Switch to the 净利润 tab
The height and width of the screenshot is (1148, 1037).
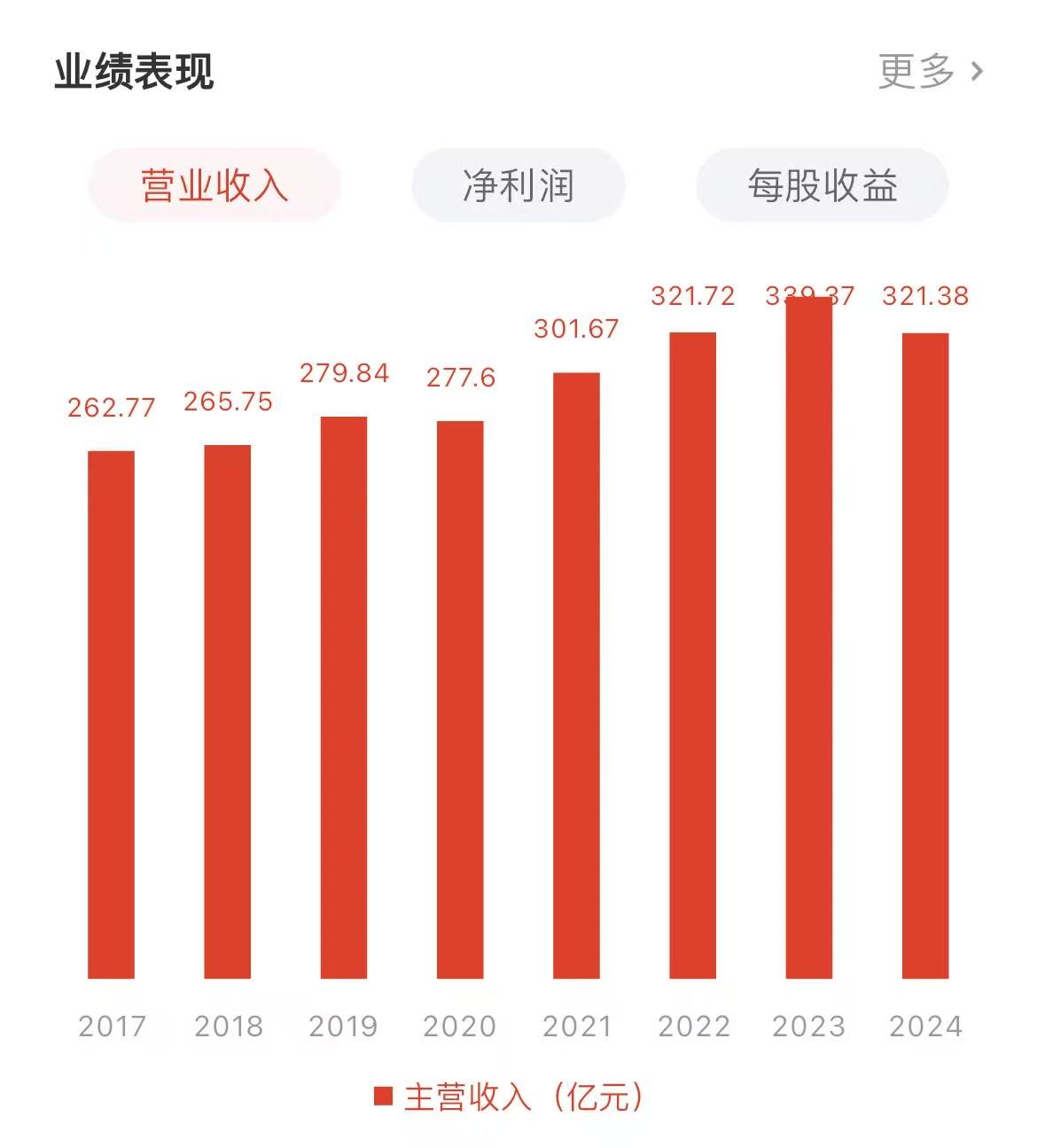point(518,185)
